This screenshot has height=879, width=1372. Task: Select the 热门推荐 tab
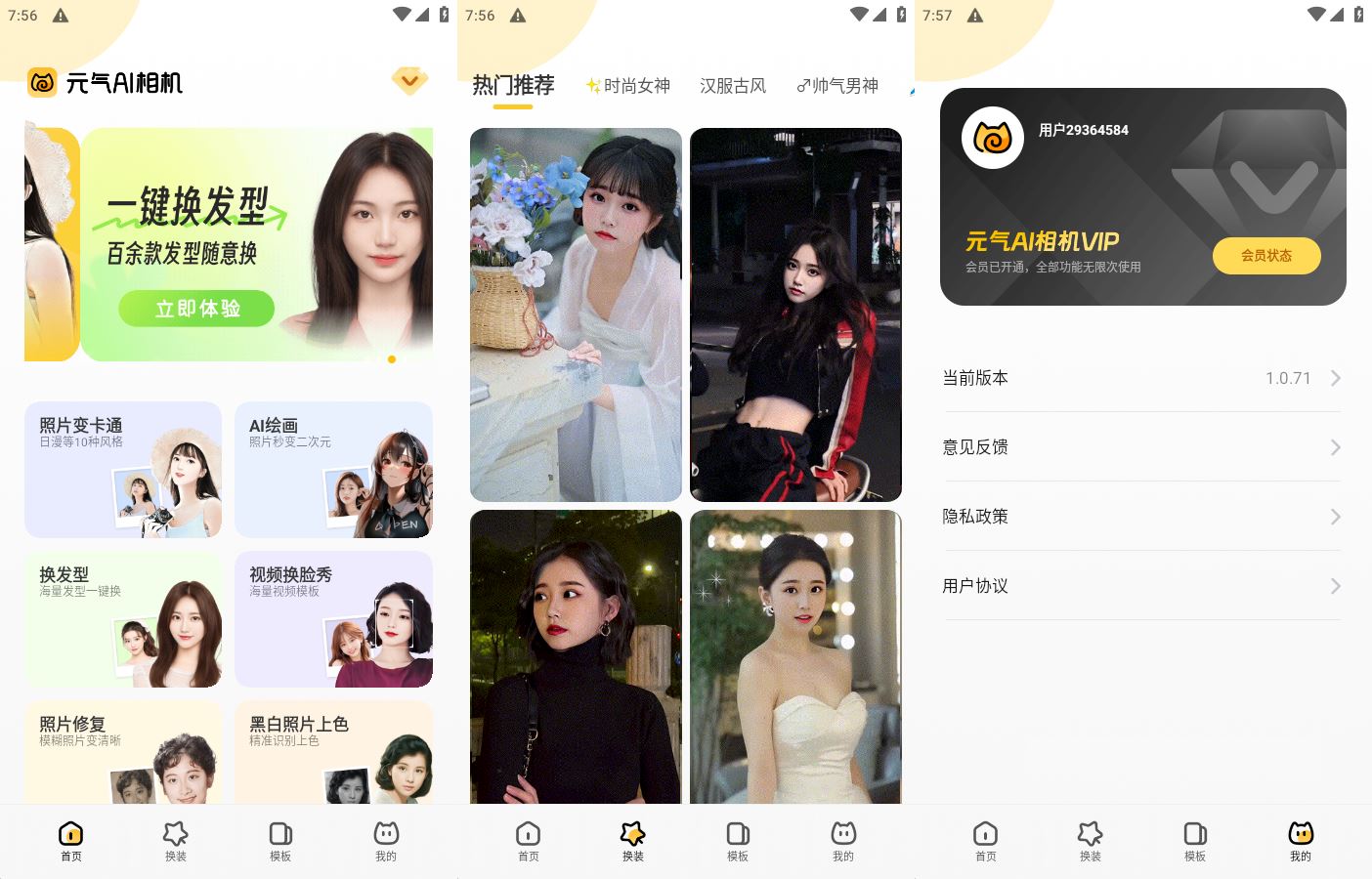click(x=513, y=86)
